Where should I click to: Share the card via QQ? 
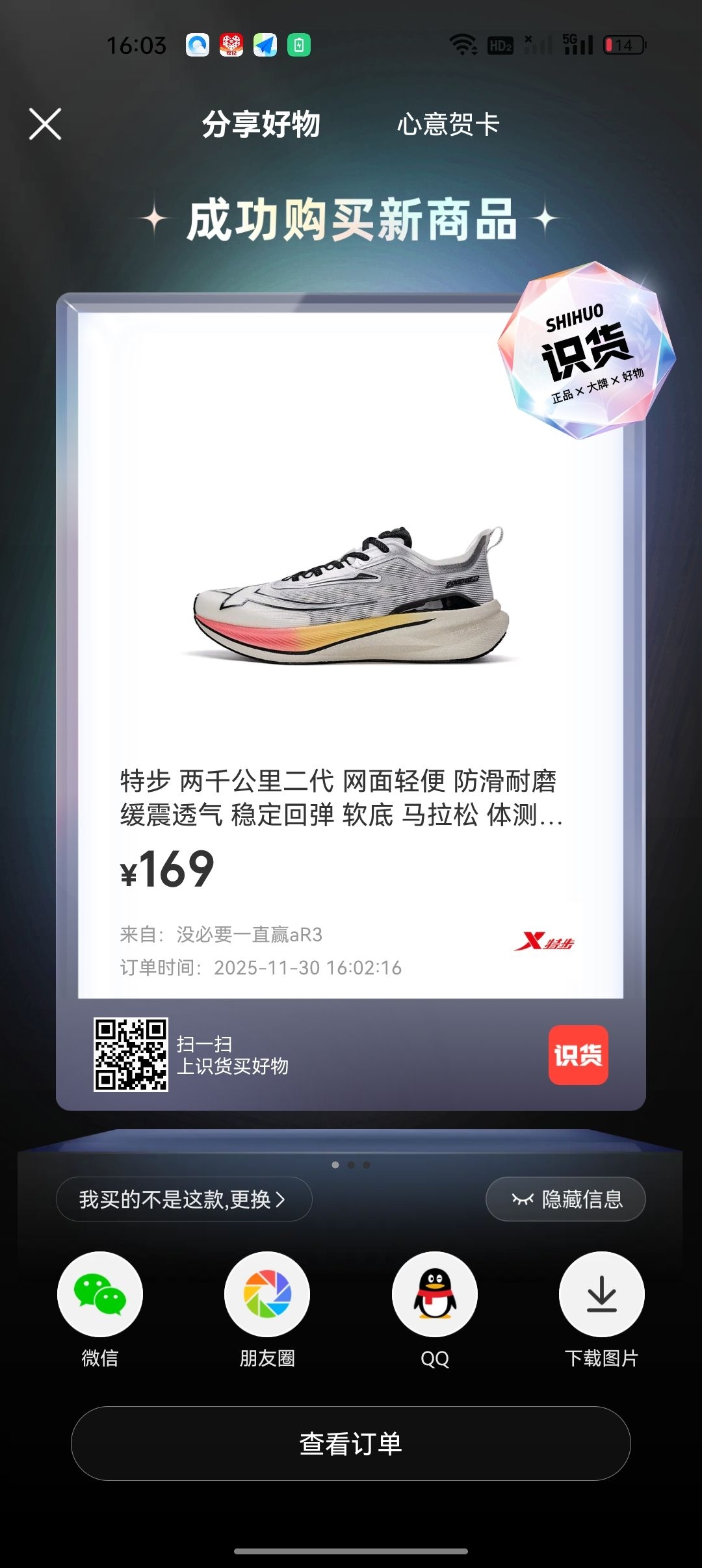pyautogui.click(x=434, y=1294)
